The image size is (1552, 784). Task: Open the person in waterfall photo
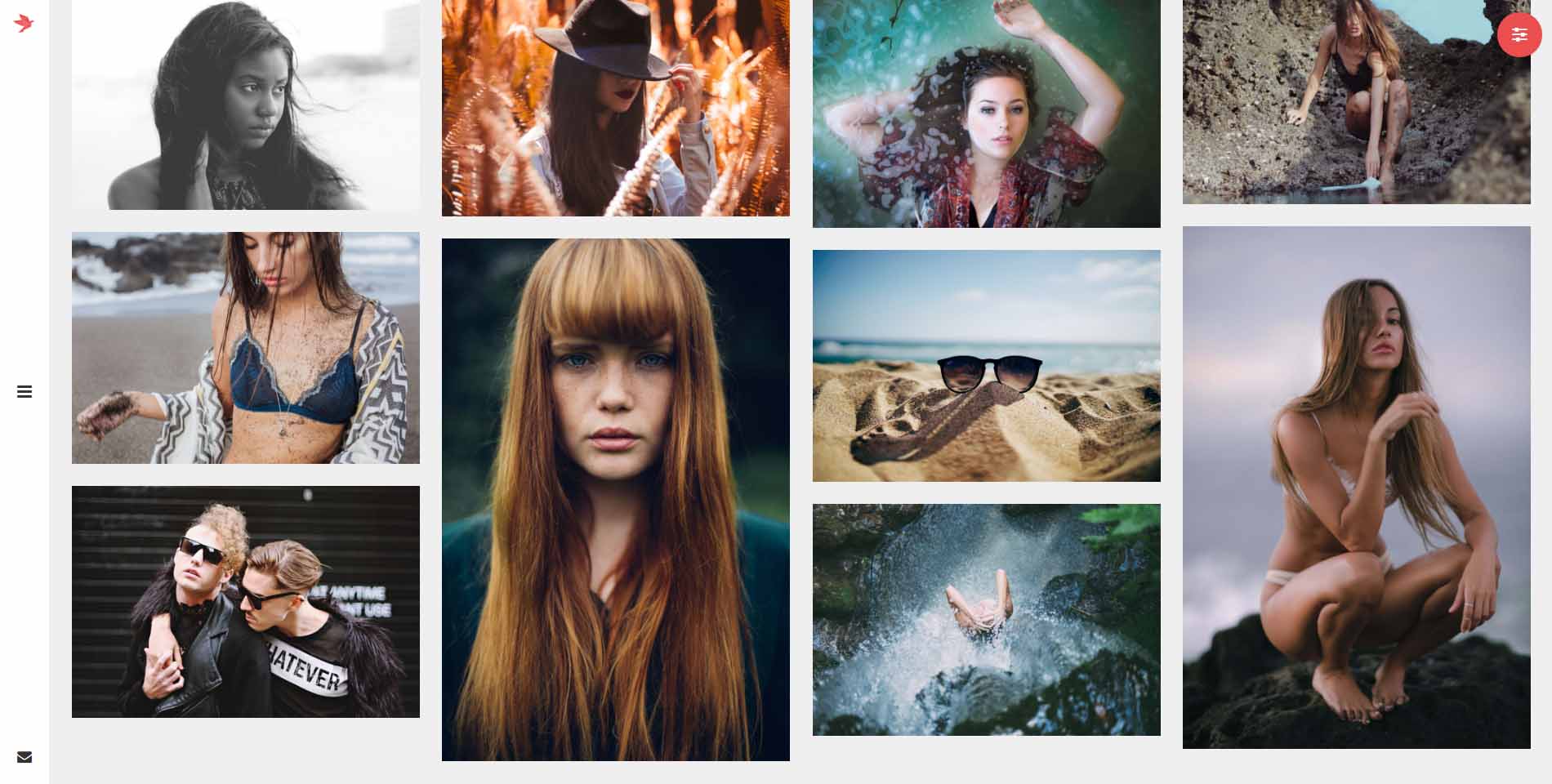986,620
